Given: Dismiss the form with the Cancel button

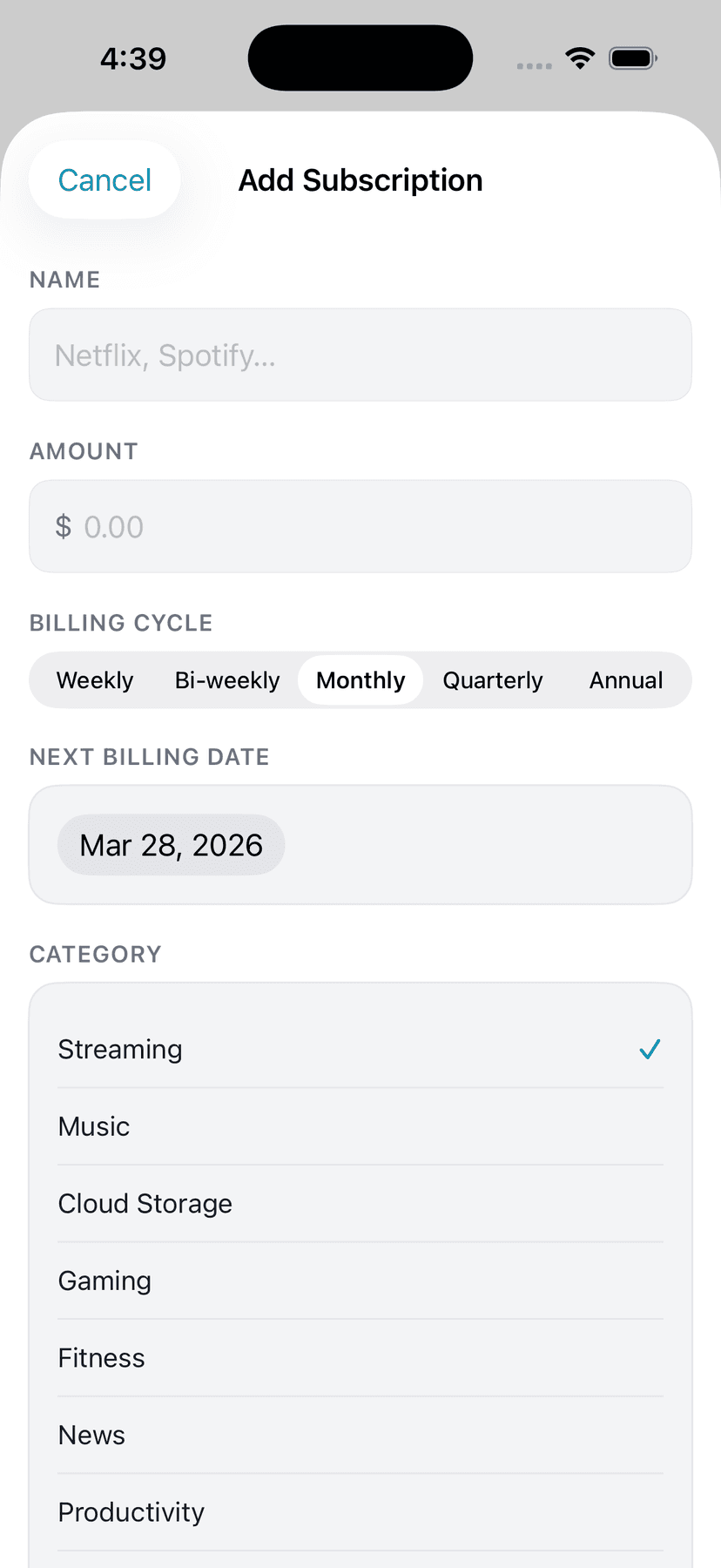Looking at the screenshot, I should point(104,179).
